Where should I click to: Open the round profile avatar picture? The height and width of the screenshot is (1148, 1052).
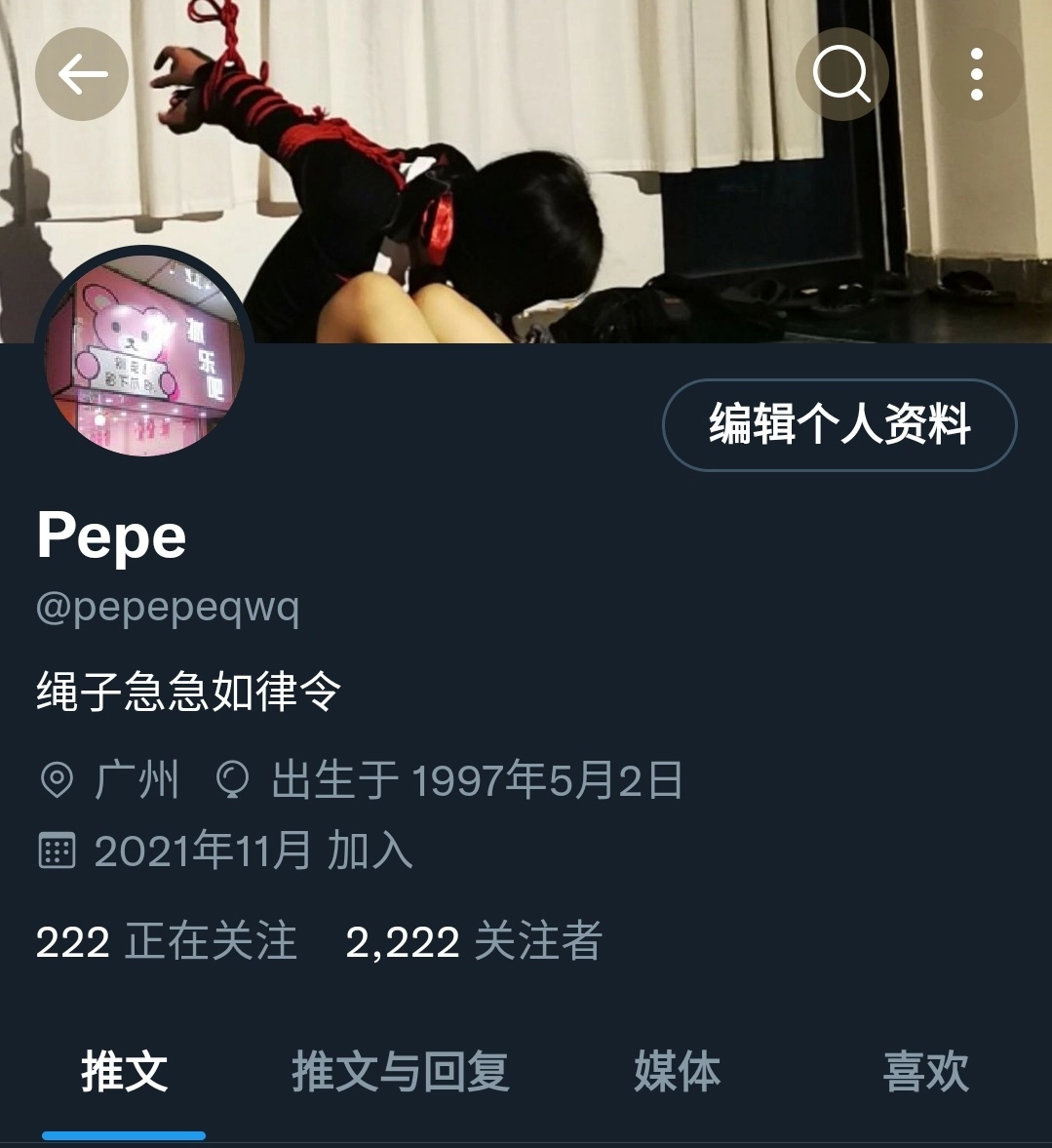tap(144, 353)
